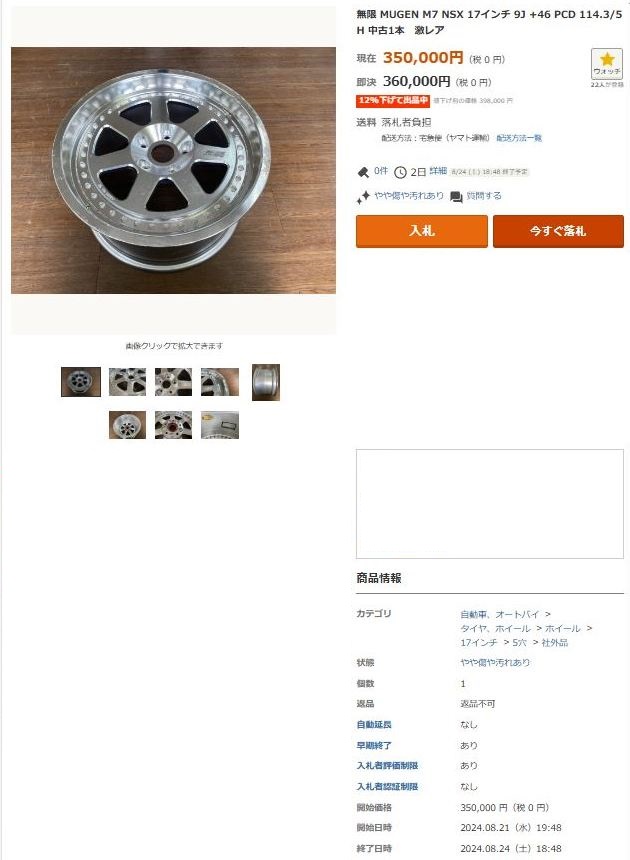Open the 自動延長 help link
Image resolution: width=630 pixels, height=860 pixels.
(x=374, y=724)
